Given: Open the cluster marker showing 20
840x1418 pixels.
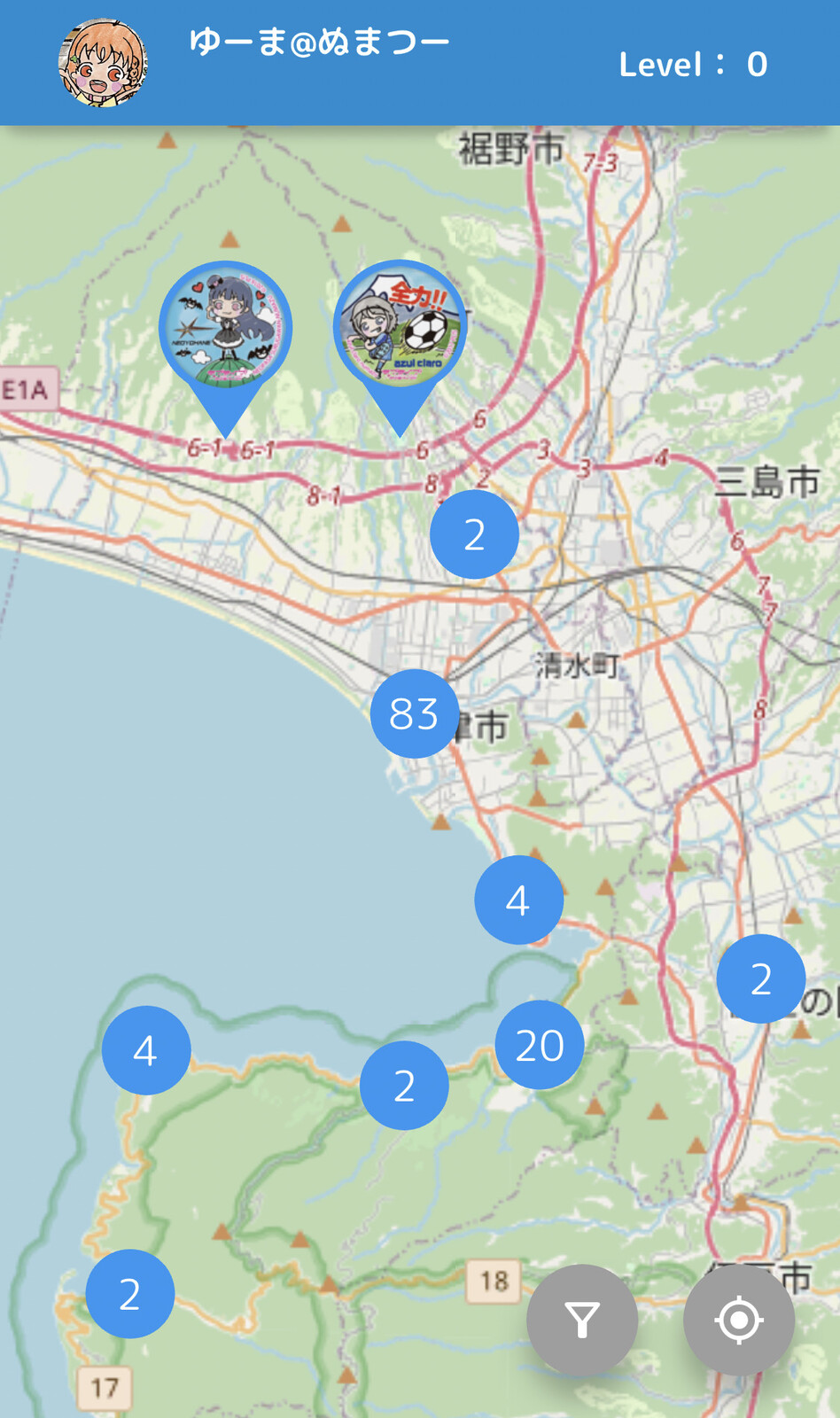Looking at the screenshot, I should coord(540,1045).
